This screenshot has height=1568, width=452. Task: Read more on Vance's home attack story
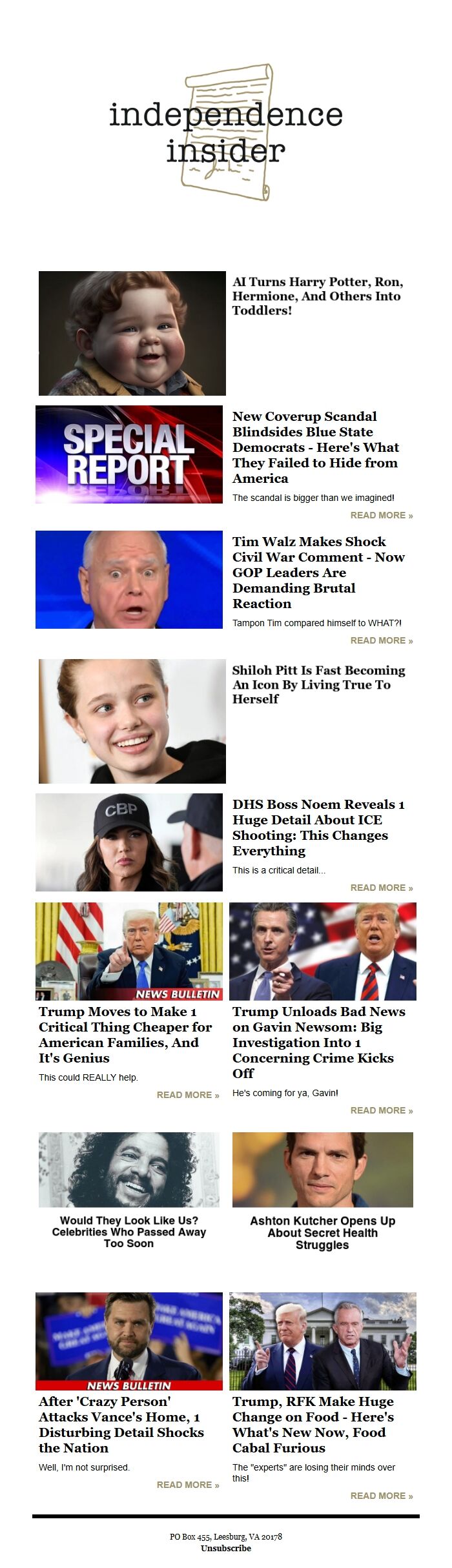(187, 1485)
